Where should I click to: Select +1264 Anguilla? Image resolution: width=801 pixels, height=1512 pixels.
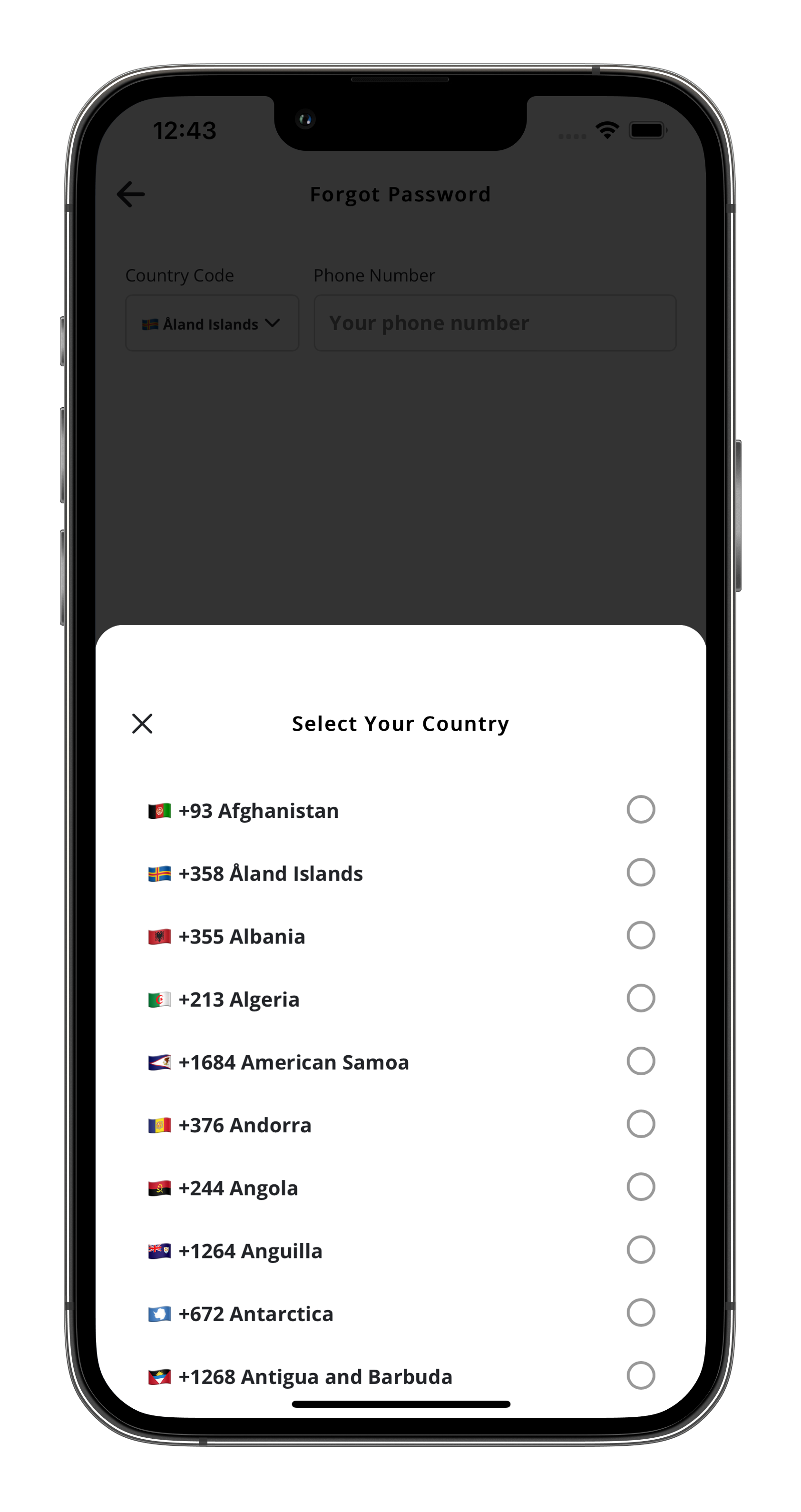click(401, 1250)
